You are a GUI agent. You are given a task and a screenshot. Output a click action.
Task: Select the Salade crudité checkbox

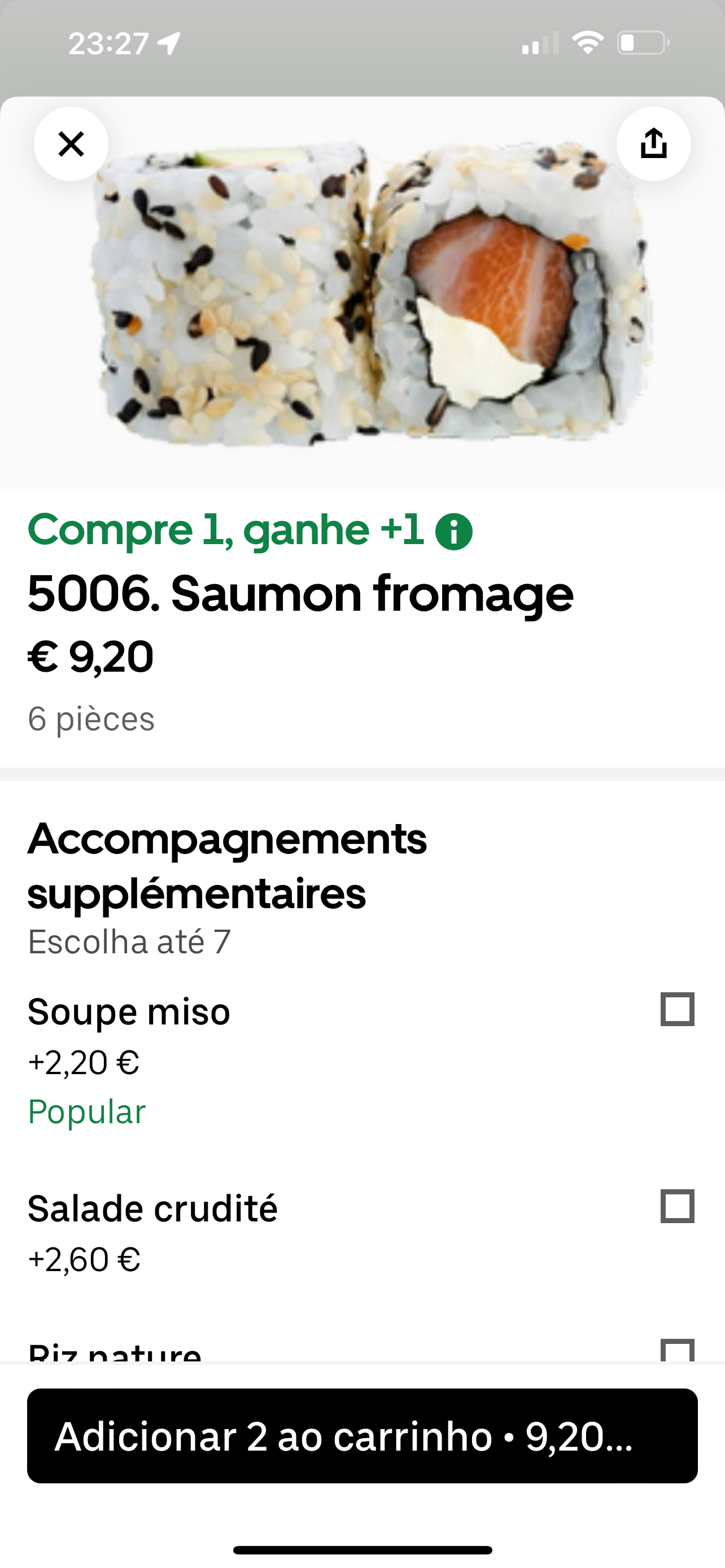[x=677, y=1206]
